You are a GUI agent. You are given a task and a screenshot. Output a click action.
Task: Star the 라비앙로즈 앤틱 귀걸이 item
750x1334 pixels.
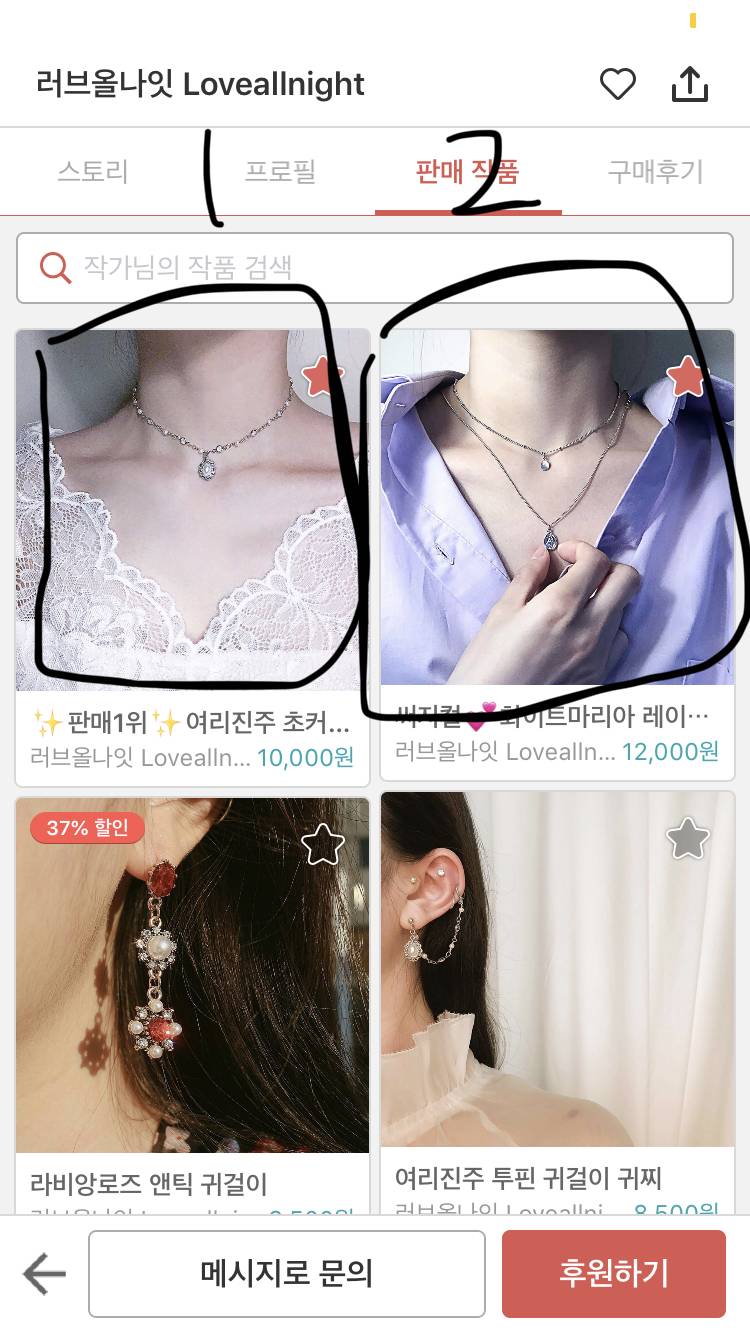pyautogui.click(x=322, y=845)
